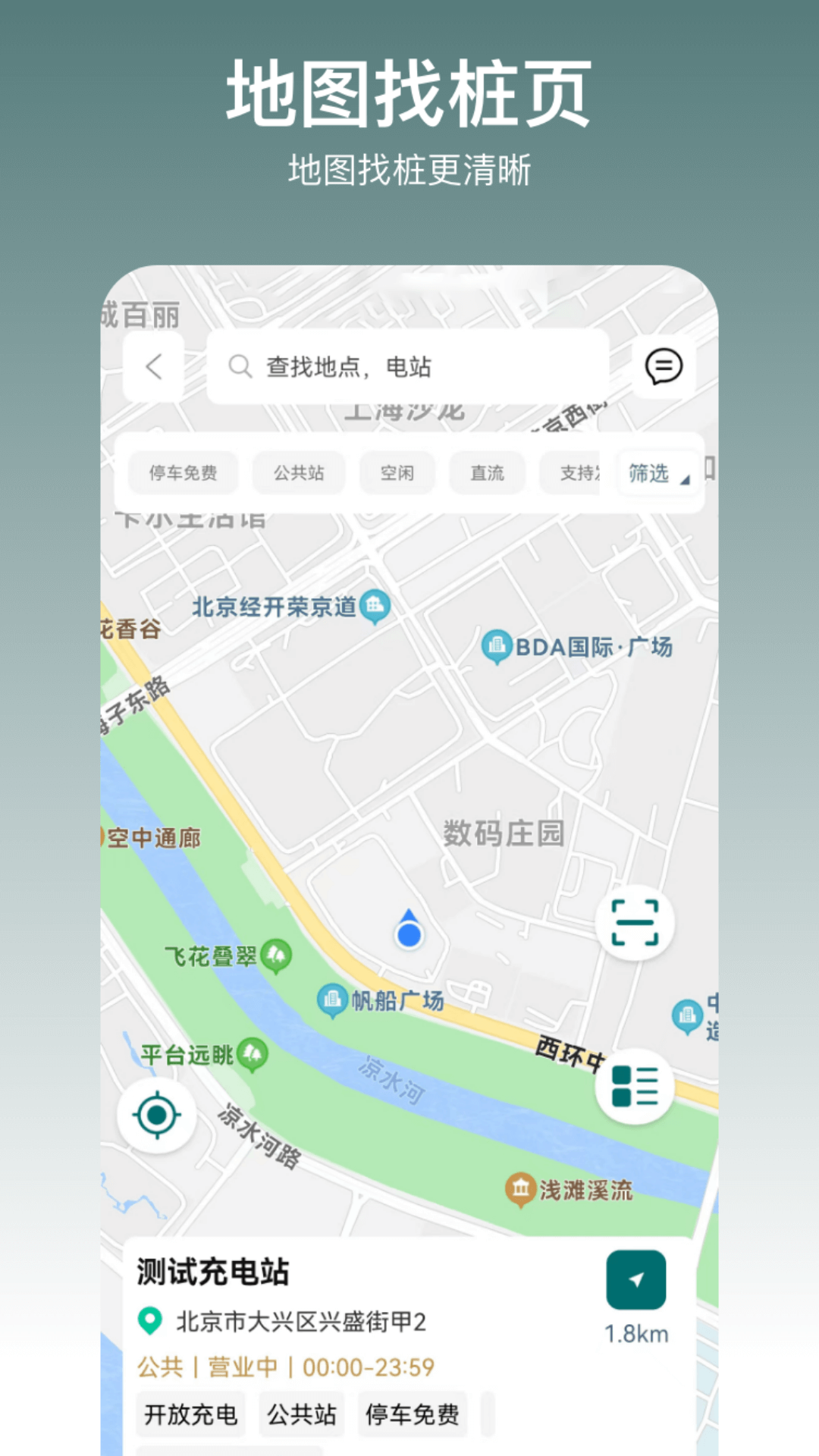The image size is (819, 1456).
Task: Toggle the 直流 charging filter
Action: pos(487,472)
